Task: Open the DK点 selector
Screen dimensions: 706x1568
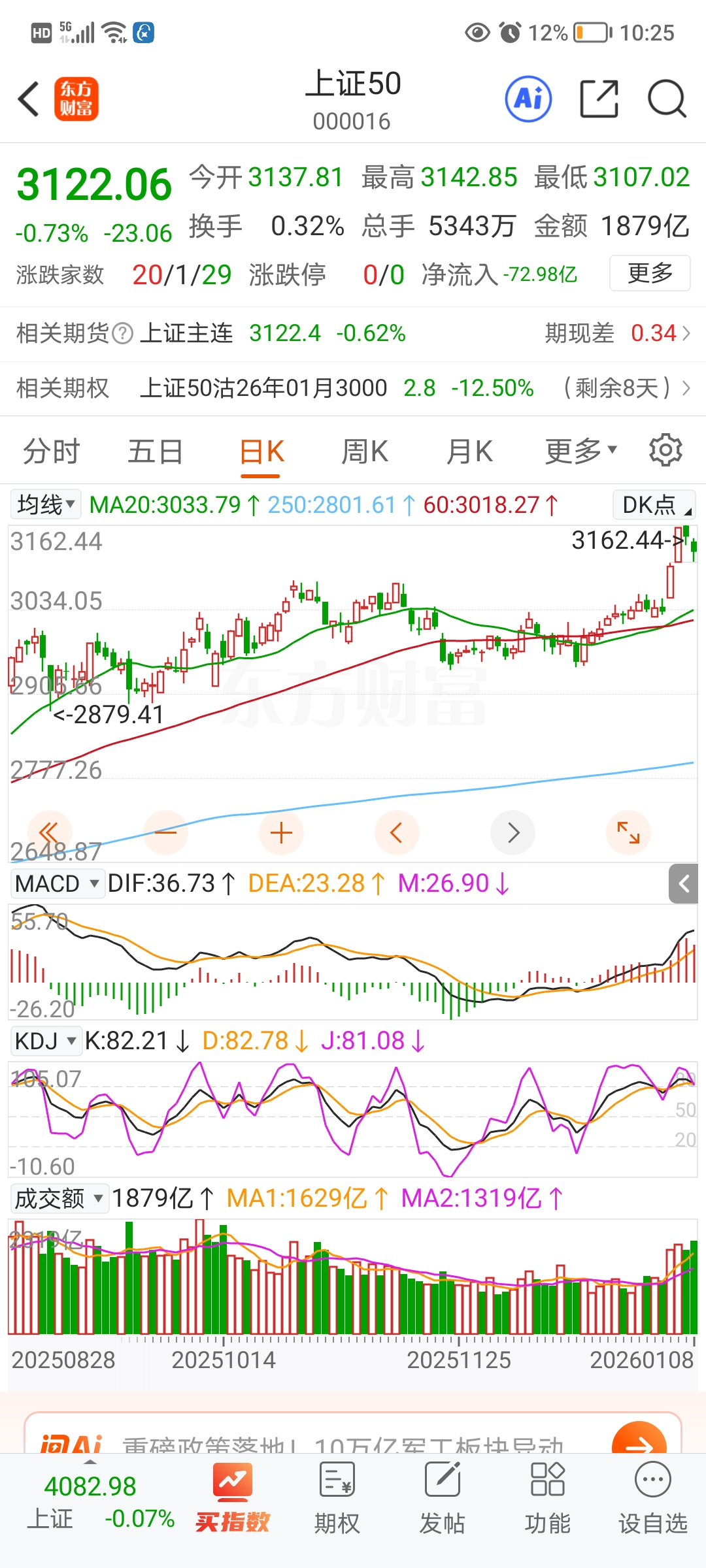Action: pos(654,505)
